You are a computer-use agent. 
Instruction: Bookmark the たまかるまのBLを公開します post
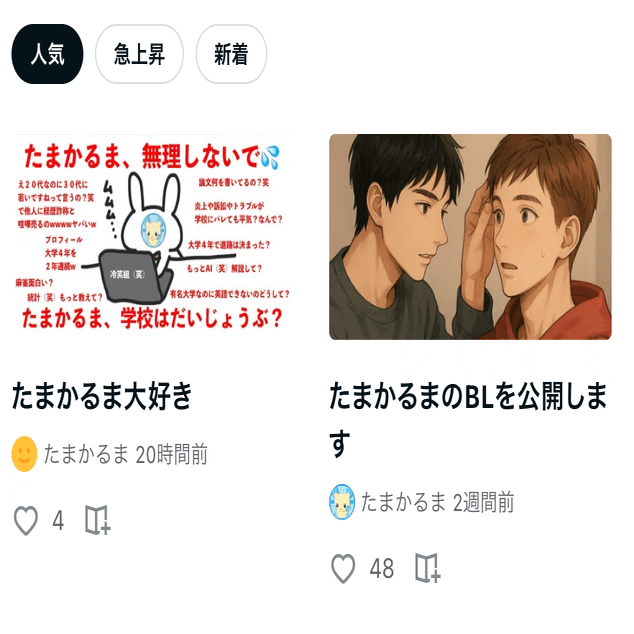428,568
